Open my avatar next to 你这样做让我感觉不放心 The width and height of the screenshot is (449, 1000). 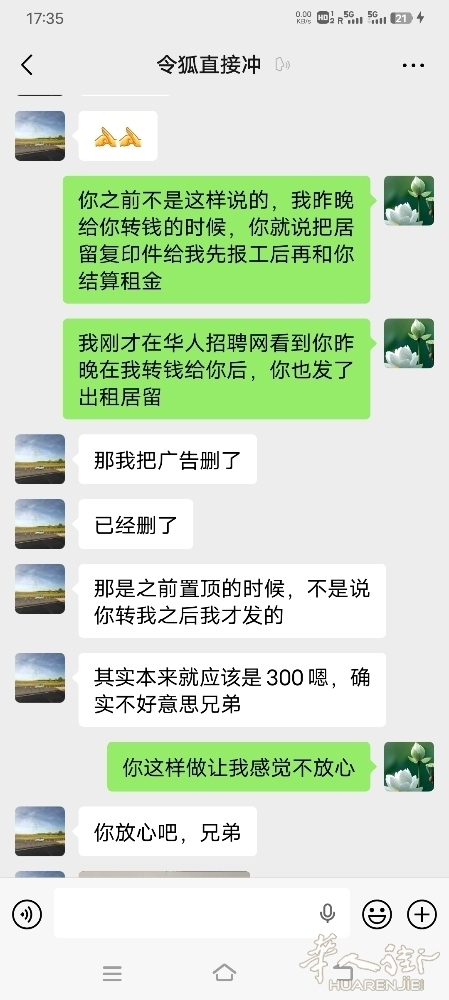(x=409, y=767)
